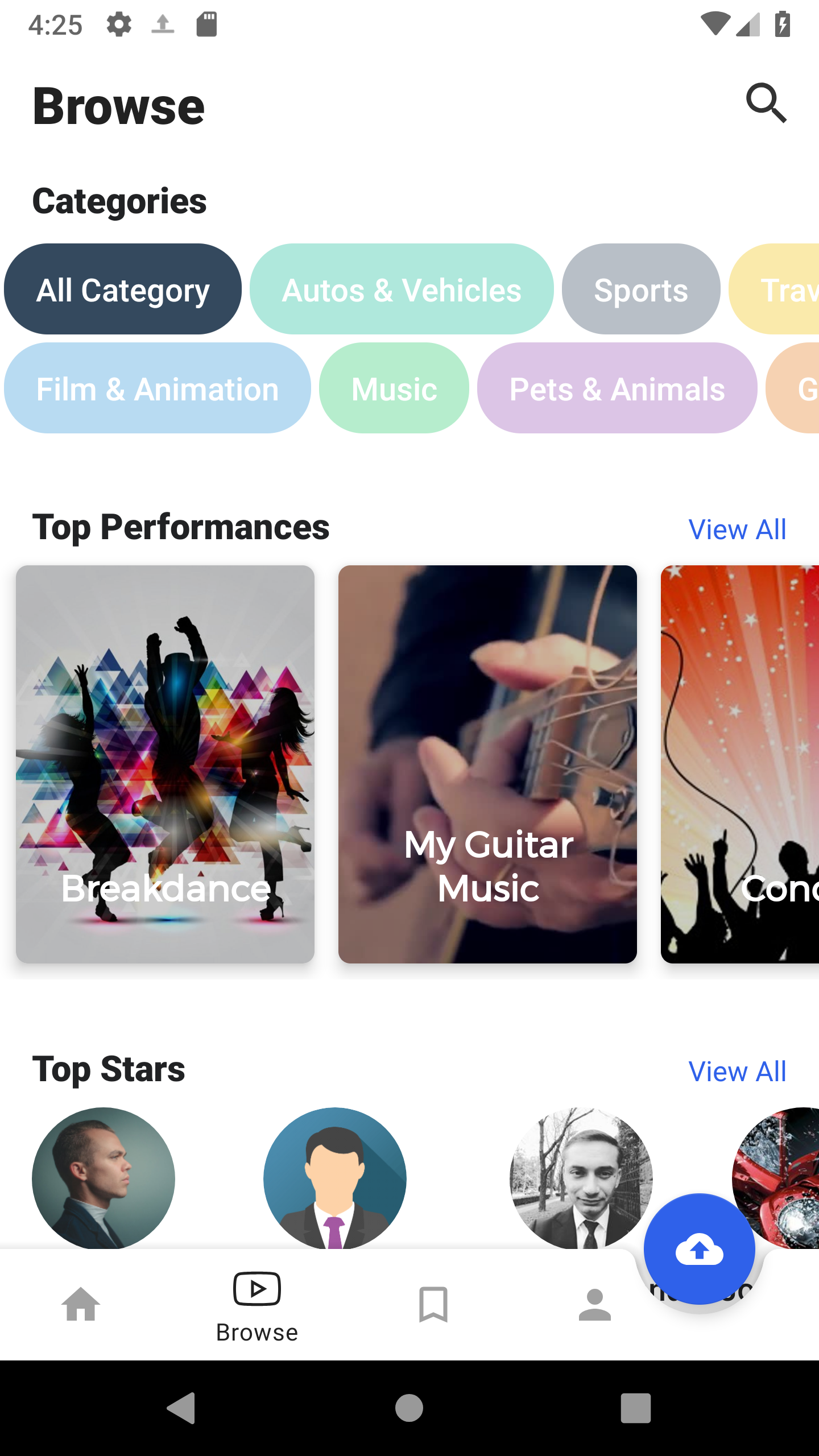Screen dimensions: 819x1456
Task: Open the profile tab
Action: coord(595,1304)
